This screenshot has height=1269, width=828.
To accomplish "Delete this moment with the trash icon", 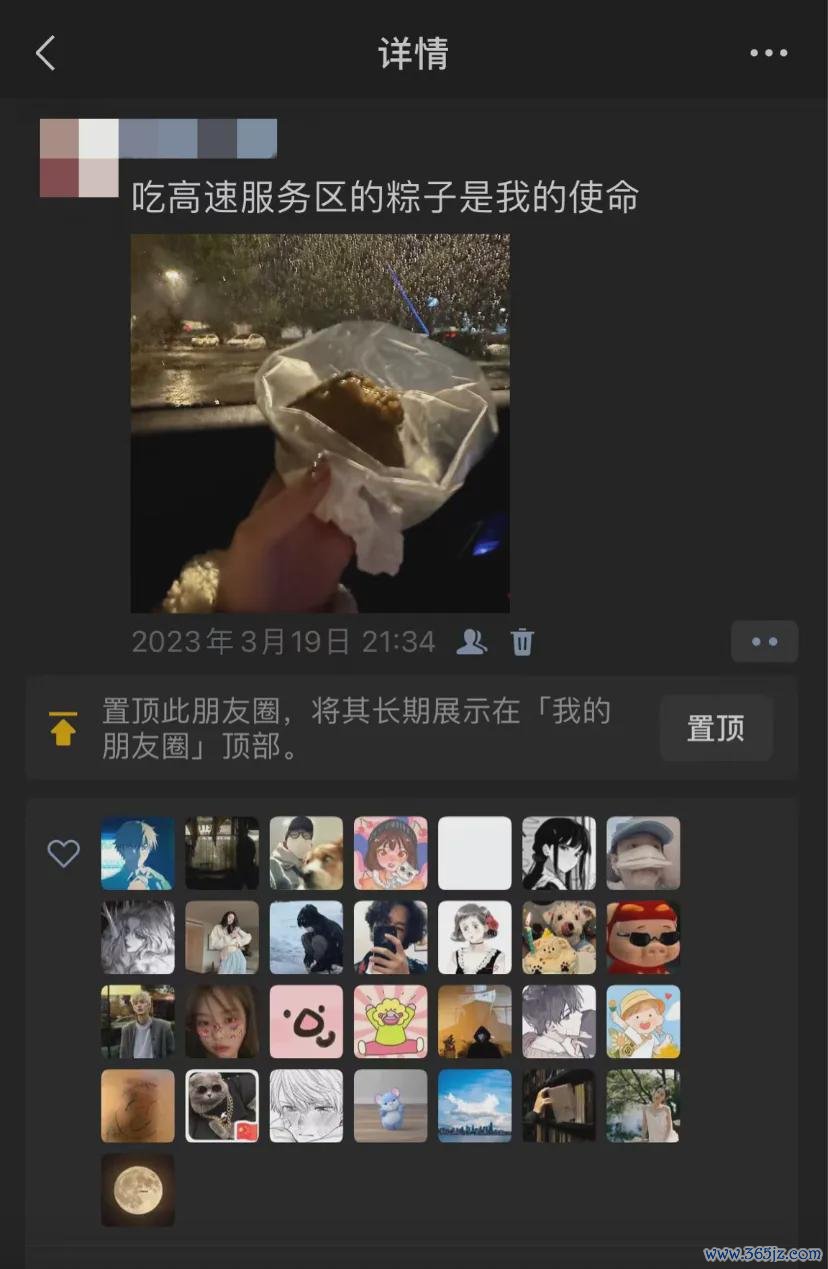I will point(522,641).
